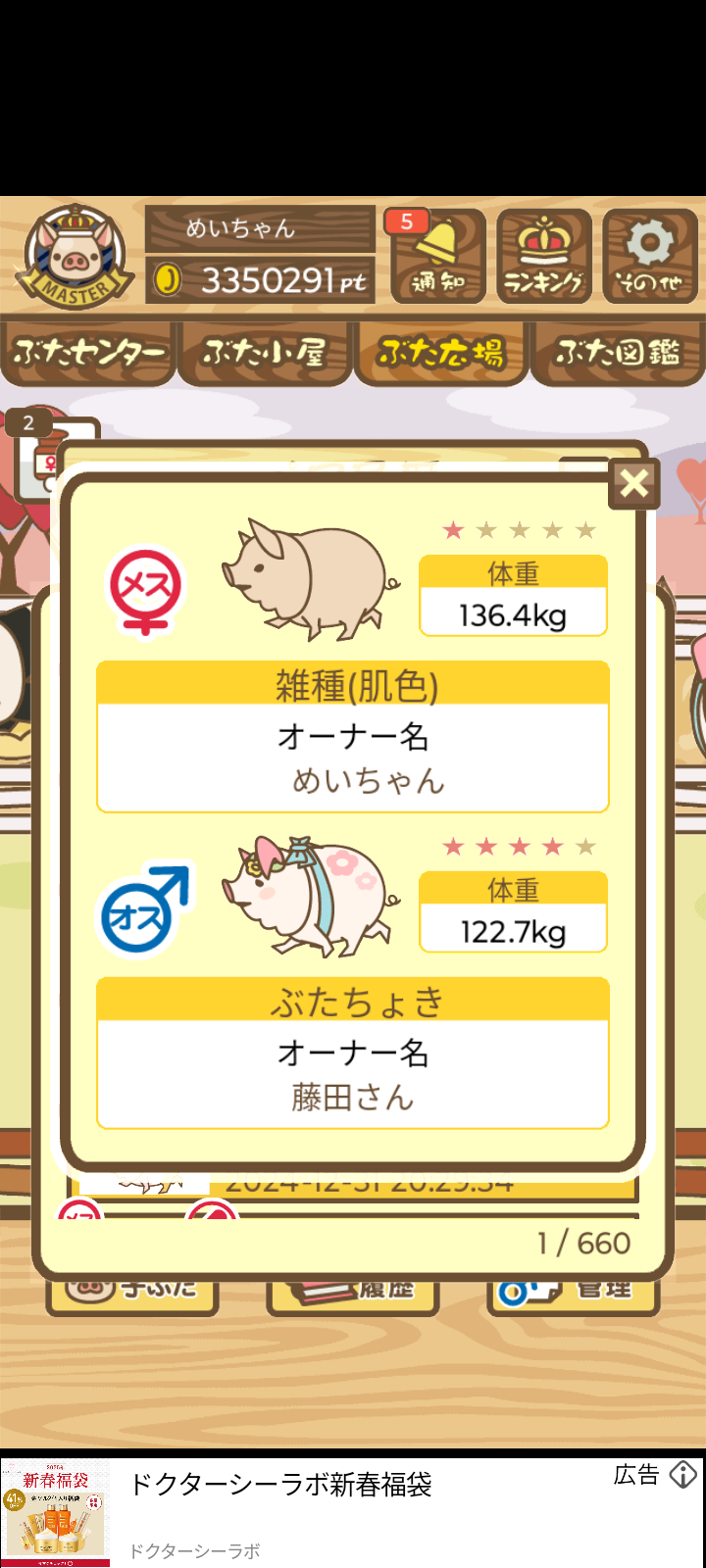
Task: Open the ランキング rankings
Action: click(x=544, y=257)
